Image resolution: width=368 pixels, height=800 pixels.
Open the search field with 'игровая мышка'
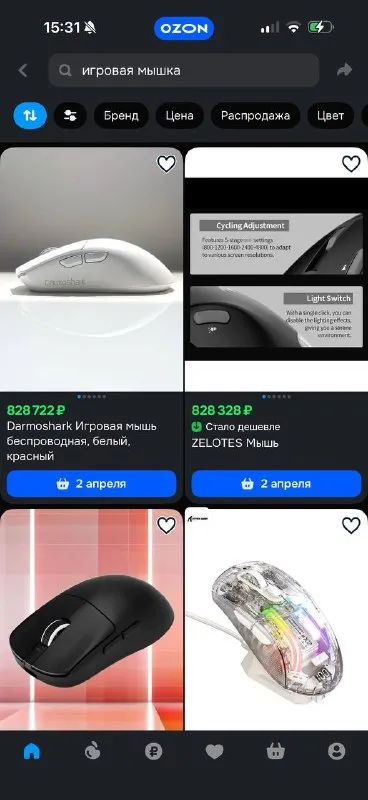tap(184, 70)
